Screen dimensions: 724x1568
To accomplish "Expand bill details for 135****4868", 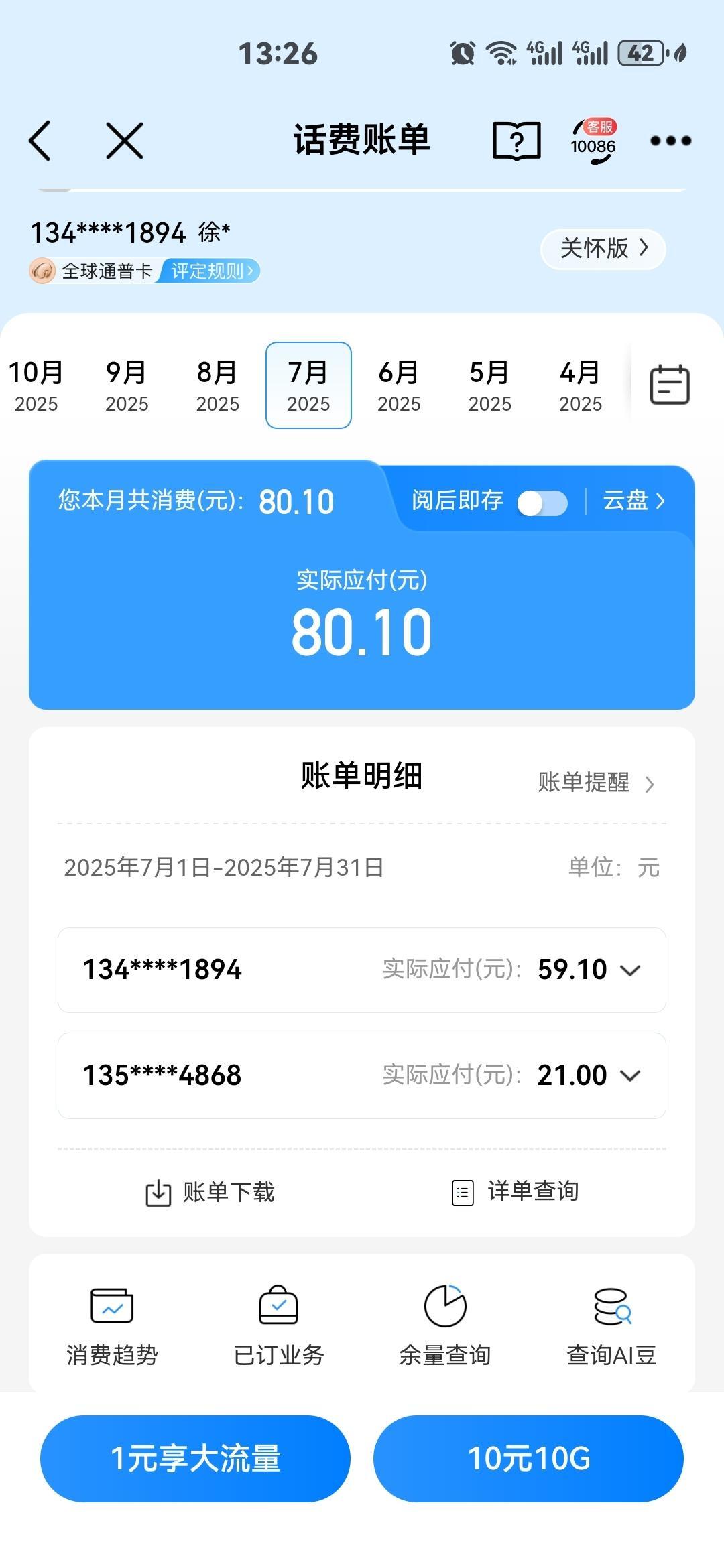I will point(629,1075).
